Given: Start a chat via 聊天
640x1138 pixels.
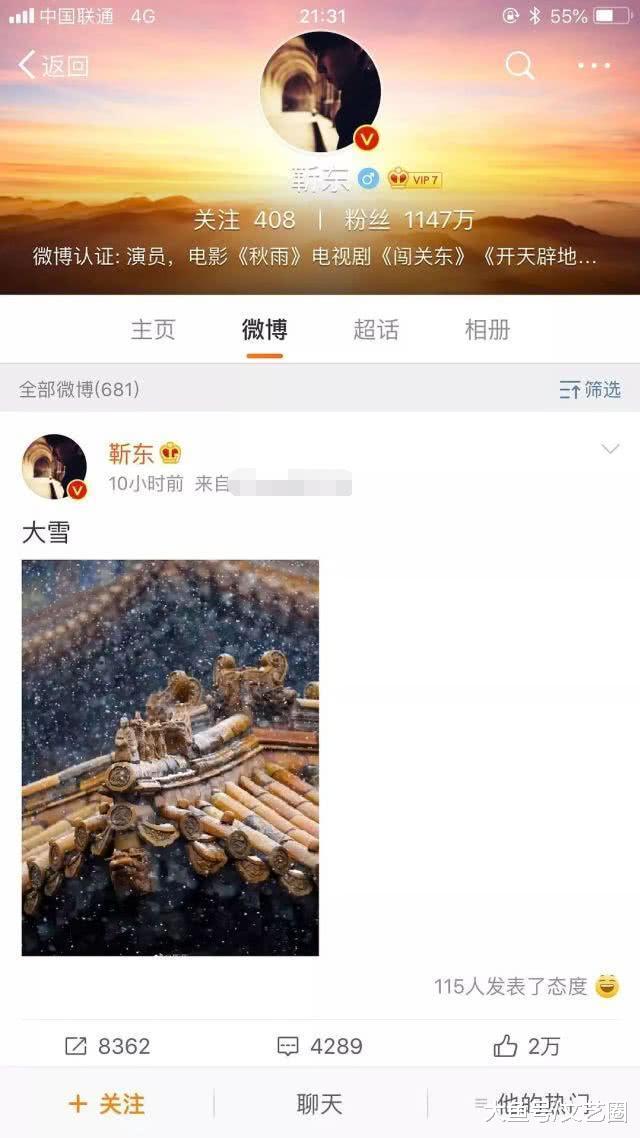Looking at the screenshot, I should [320, 1104].
